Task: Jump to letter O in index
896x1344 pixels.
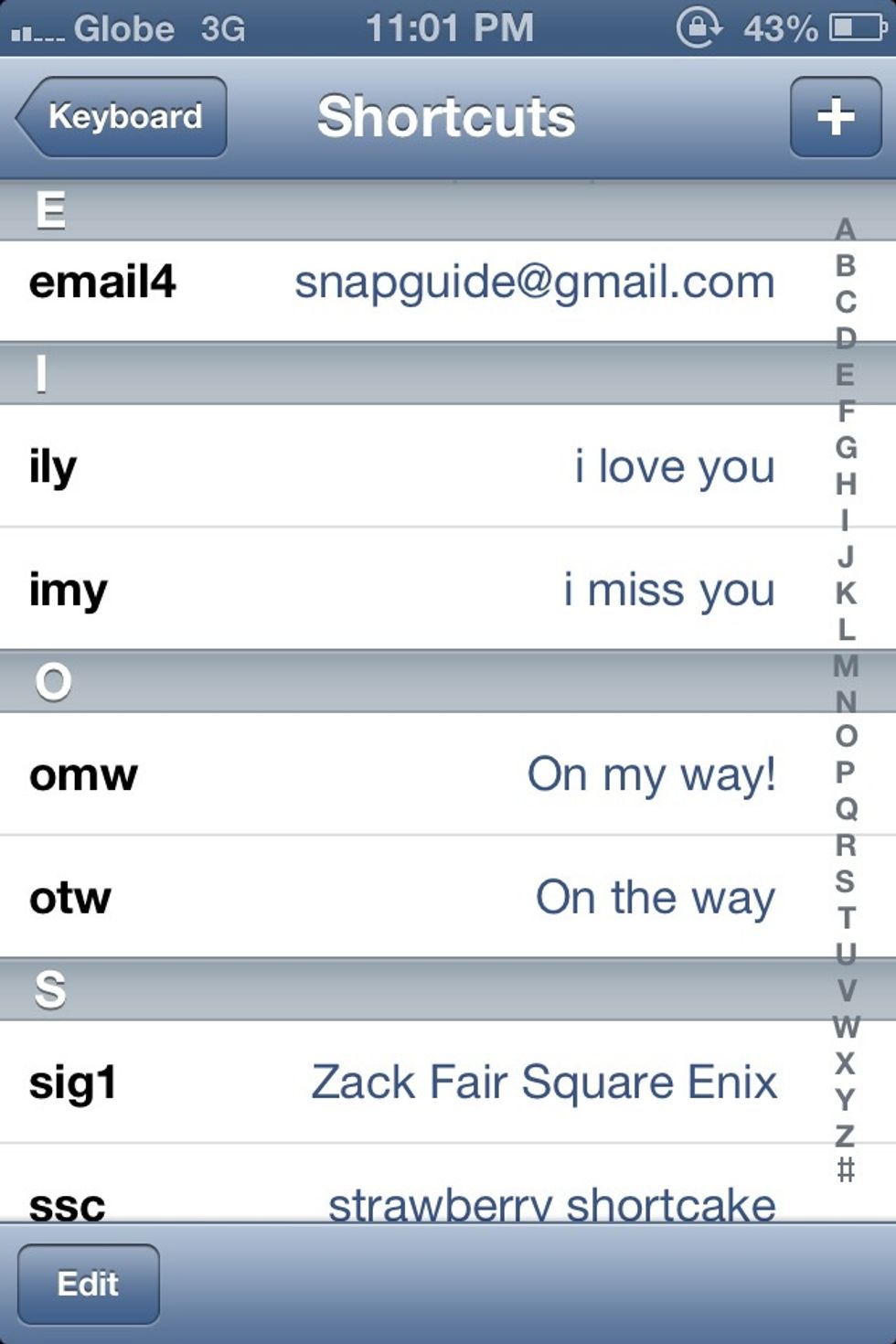Action: (846, 736)
